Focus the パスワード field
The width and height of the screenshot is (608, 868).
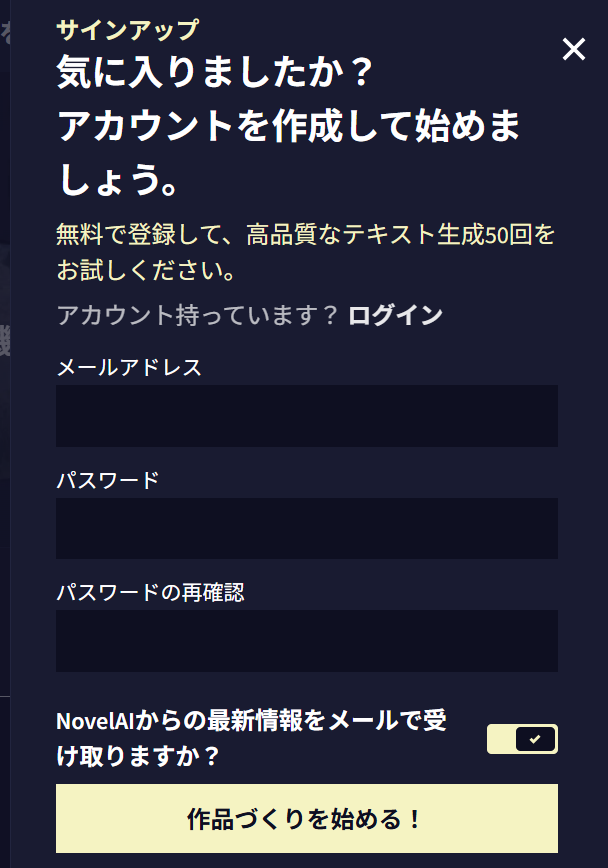(x=307, y=528)
